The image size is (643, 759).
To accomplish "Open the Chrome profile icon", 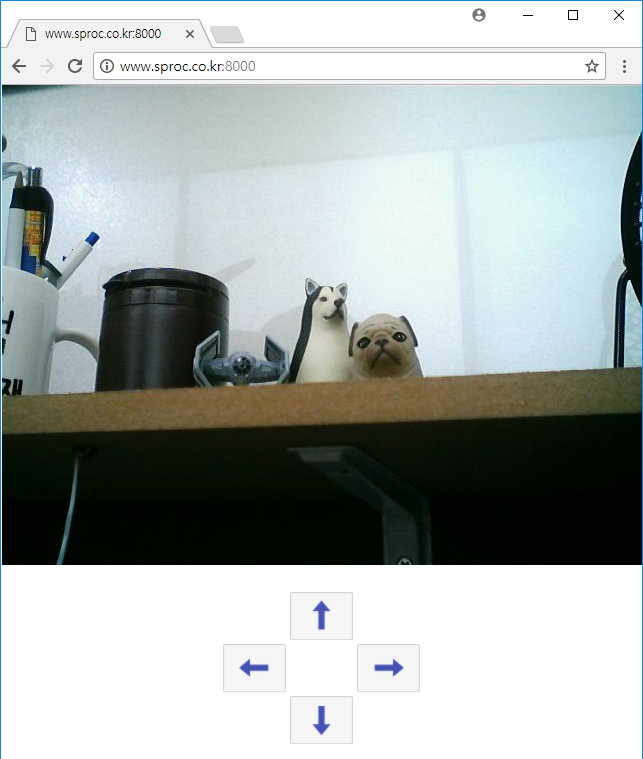I will click(479, 15).
